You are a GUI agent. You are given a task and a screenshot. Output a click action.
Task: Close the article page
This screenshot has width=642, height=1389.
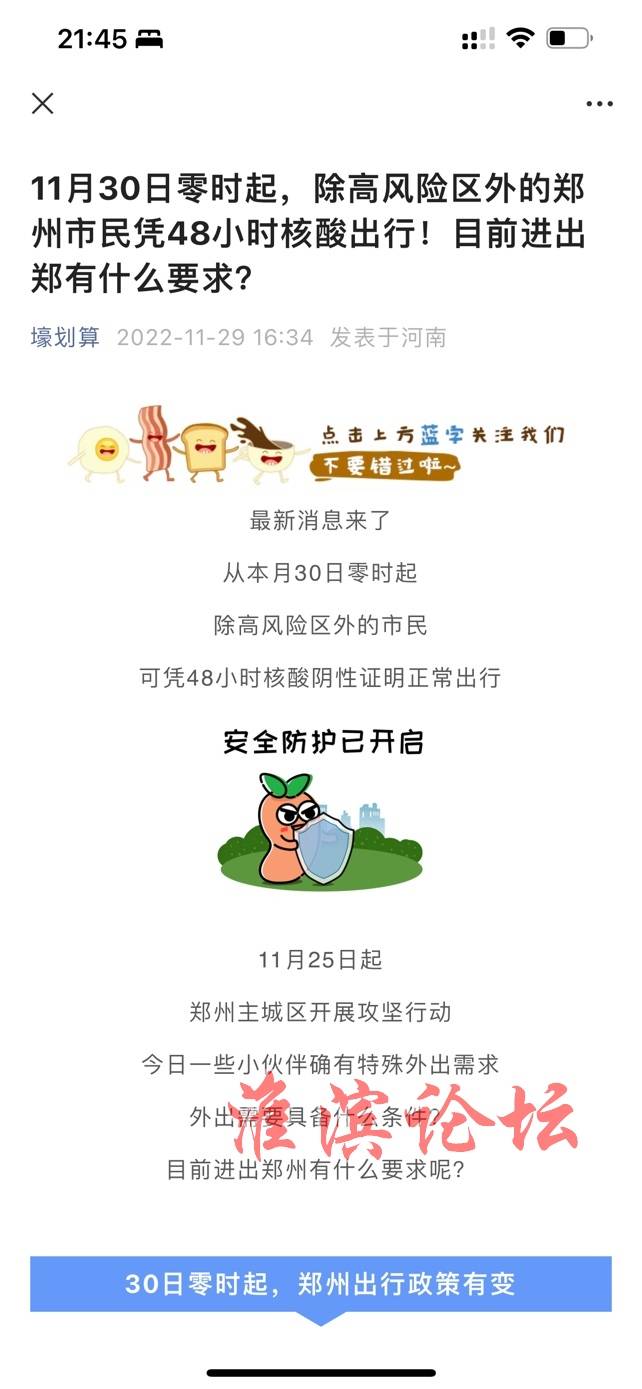[42, 103]
